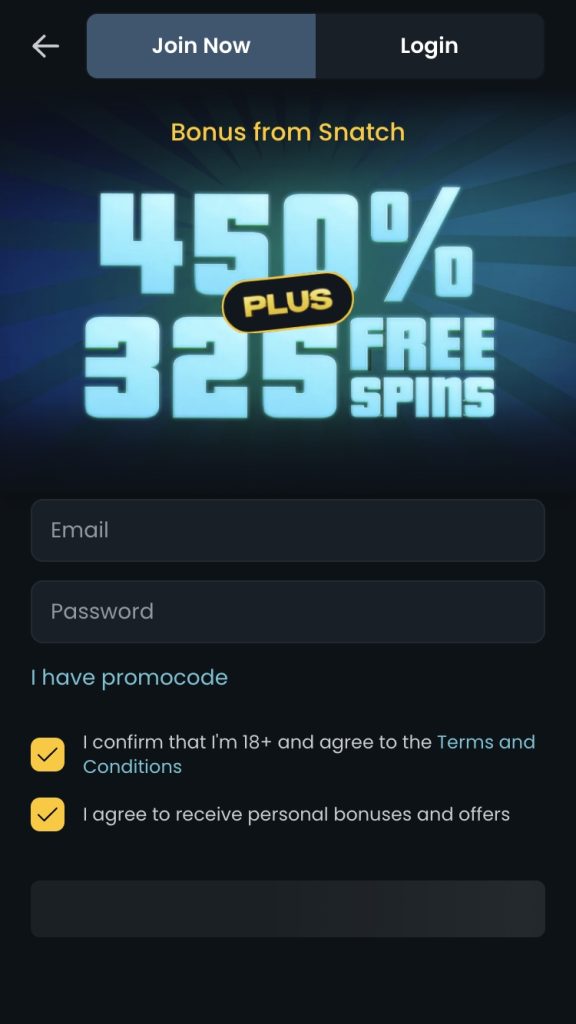
Task: Open the I have promocode link
Action: pos(129,677)
